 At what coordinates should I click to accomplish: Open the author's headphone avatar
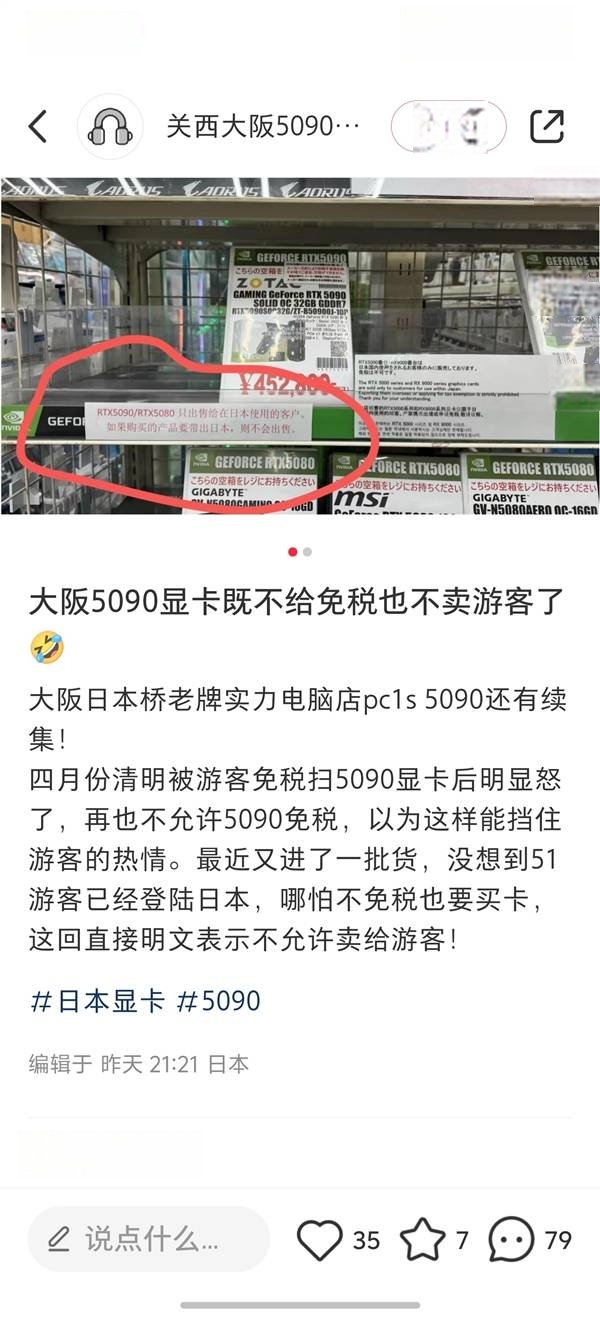pos(110,127)
